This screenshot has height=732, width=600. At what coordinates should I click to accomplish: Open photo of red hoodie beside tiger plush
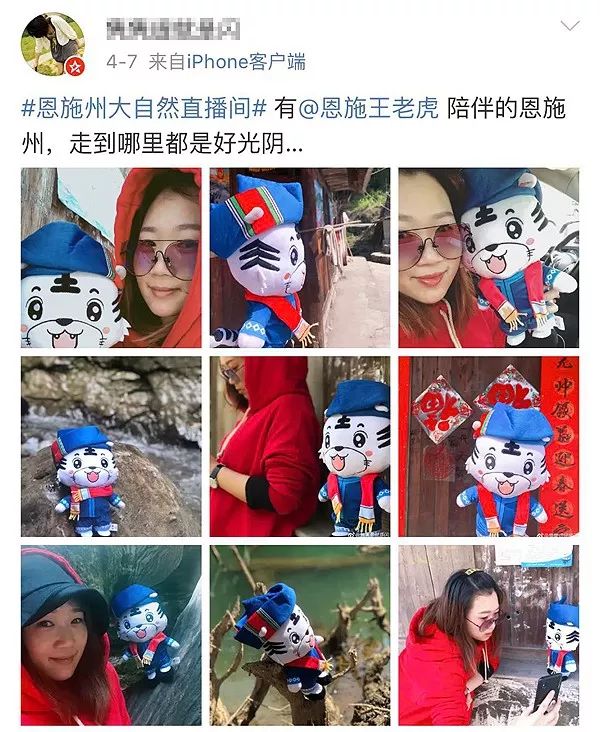(299, 446)
